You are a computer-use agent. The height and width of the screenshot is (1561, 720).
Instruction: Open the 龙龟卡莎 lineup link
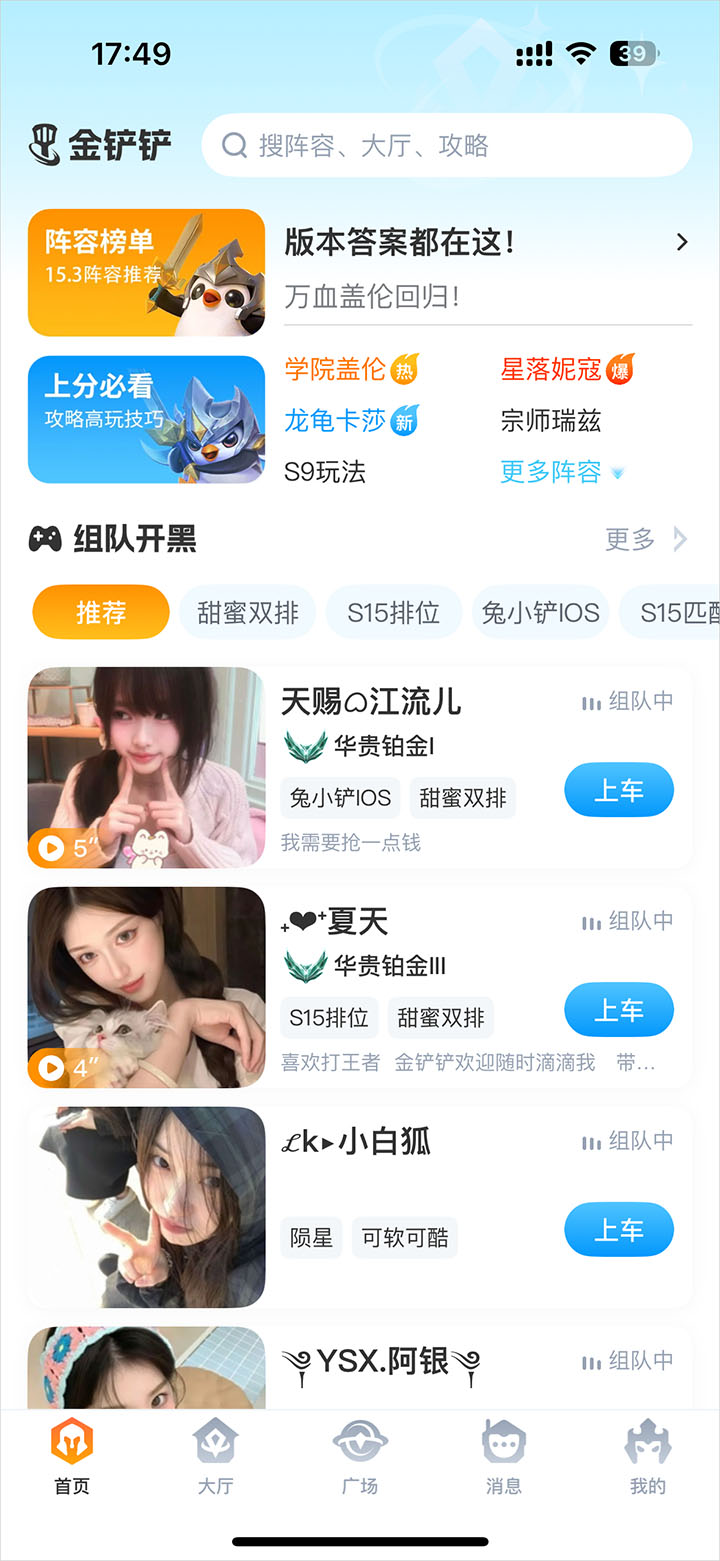click(335, 421)
